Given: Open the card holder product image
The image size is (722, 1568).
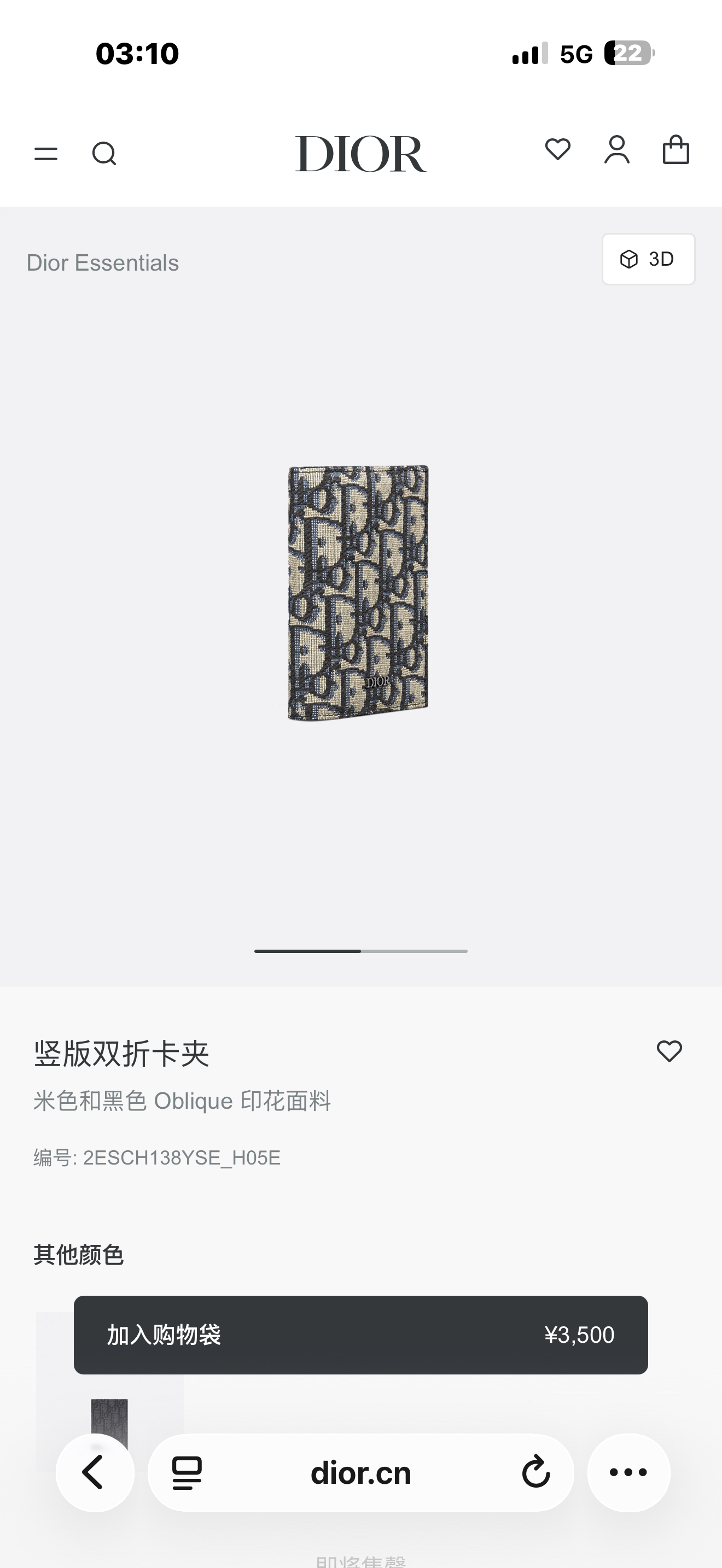Looking at the screenshot, I should [x=359, y=593].
